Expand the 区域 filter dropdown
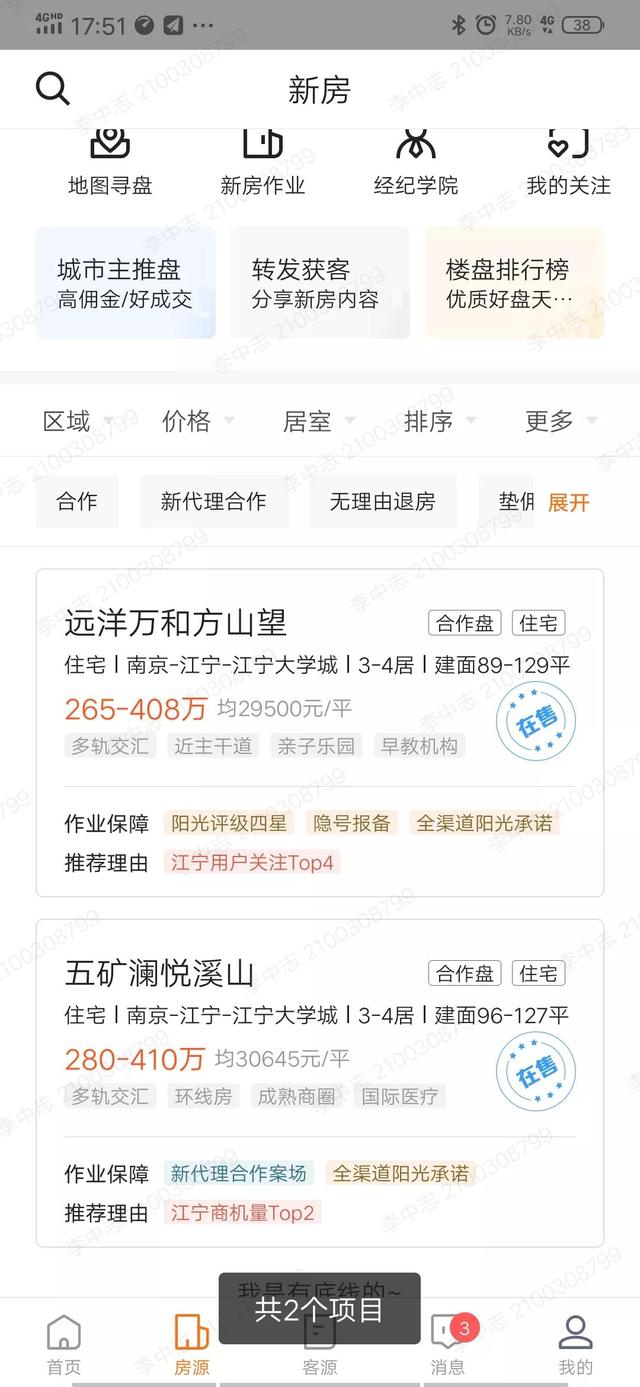This screenshot has height=1387, width=640. [78, 421]
